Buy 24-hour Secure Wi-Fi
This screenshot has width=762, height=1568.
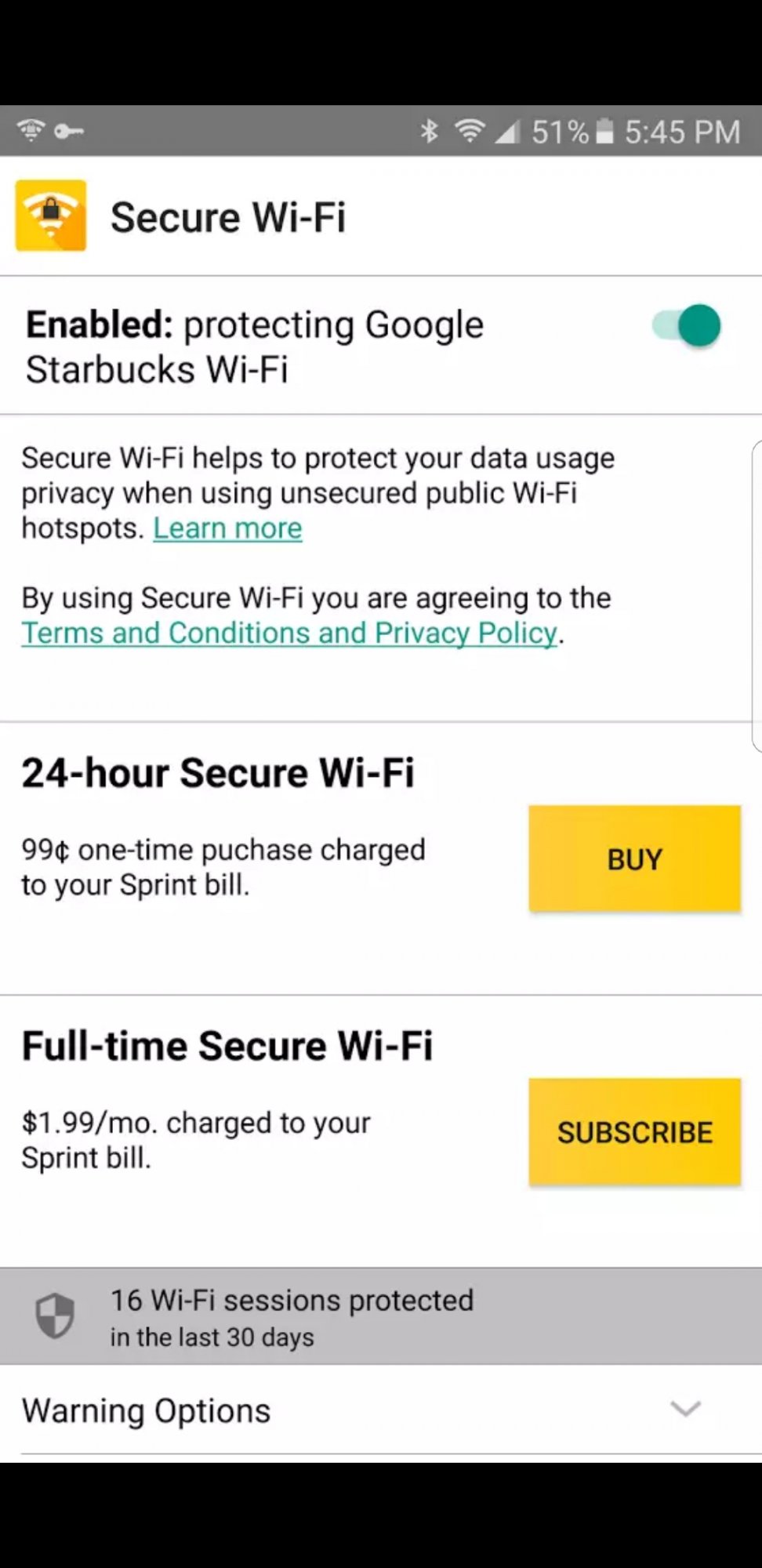point(634,858)
